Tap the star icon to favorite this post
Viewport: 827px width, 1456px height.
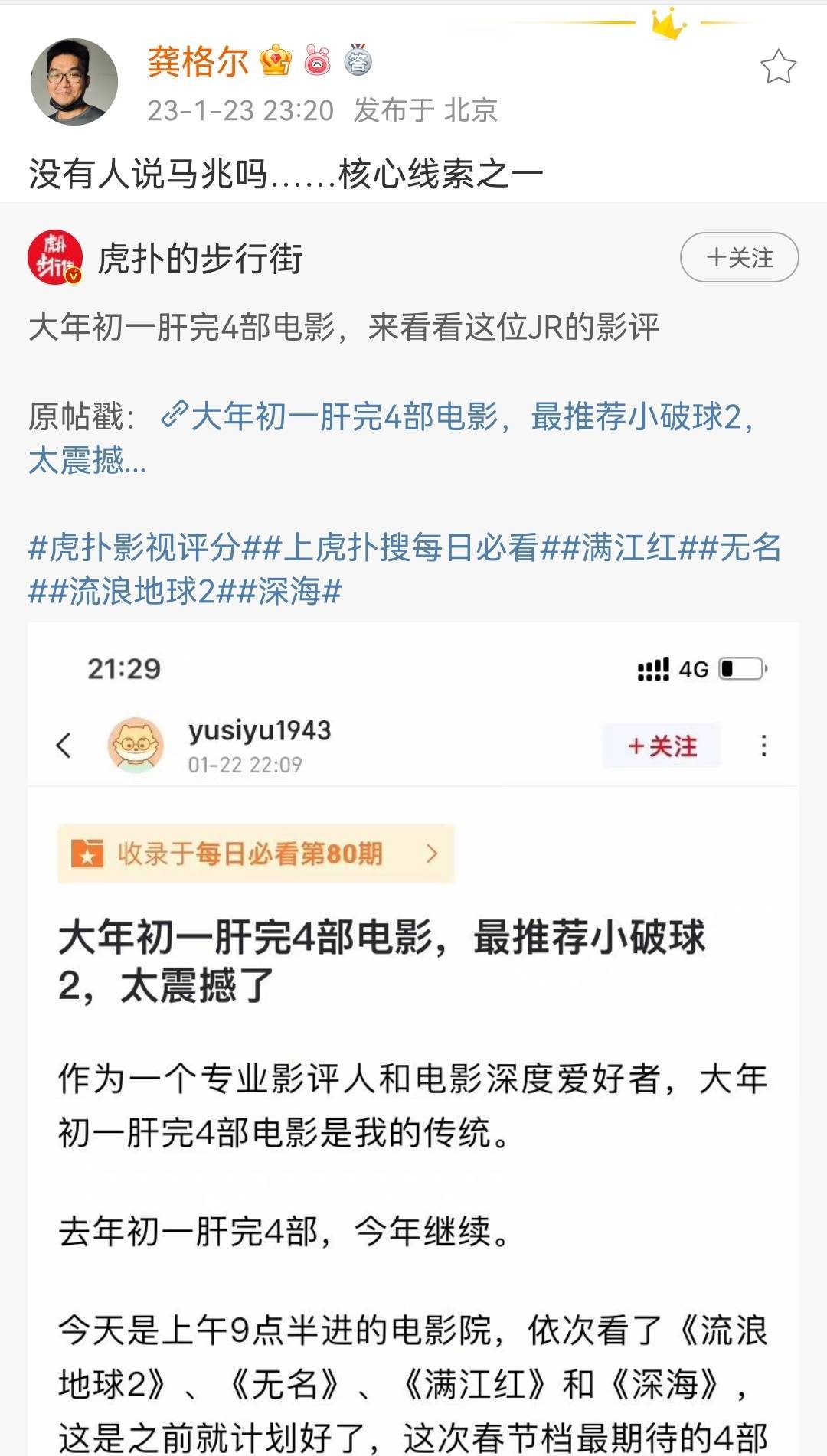click(x=778, y=67)
